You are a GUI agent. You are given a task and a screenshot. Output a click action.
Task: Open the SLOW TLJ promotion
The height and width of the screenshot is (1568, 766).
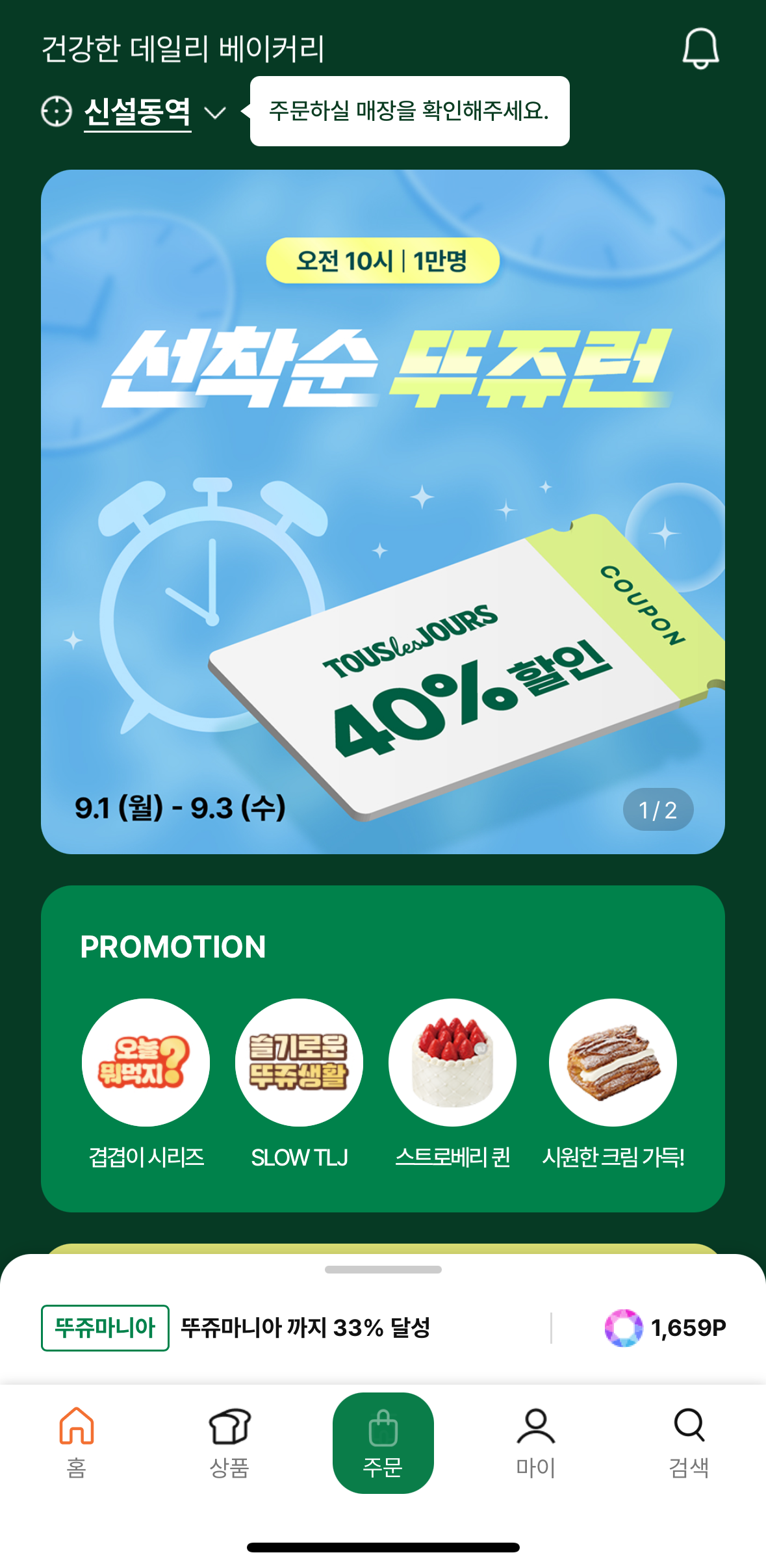pyautogui.click(x=299, y=1063)
